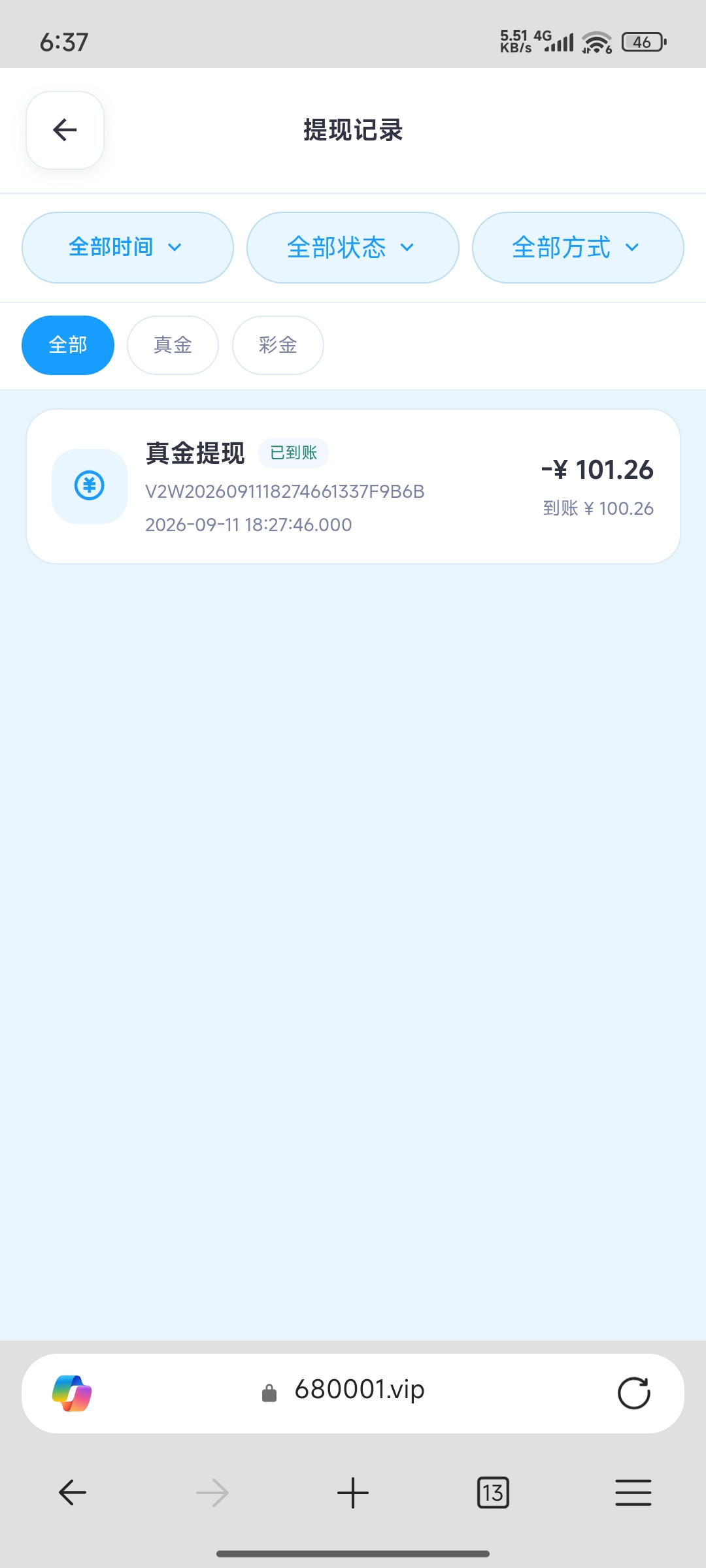The height and width of the screenshot is (1568, 706).
Task: Open a new browser tab with the plus
Action: 353,1493
